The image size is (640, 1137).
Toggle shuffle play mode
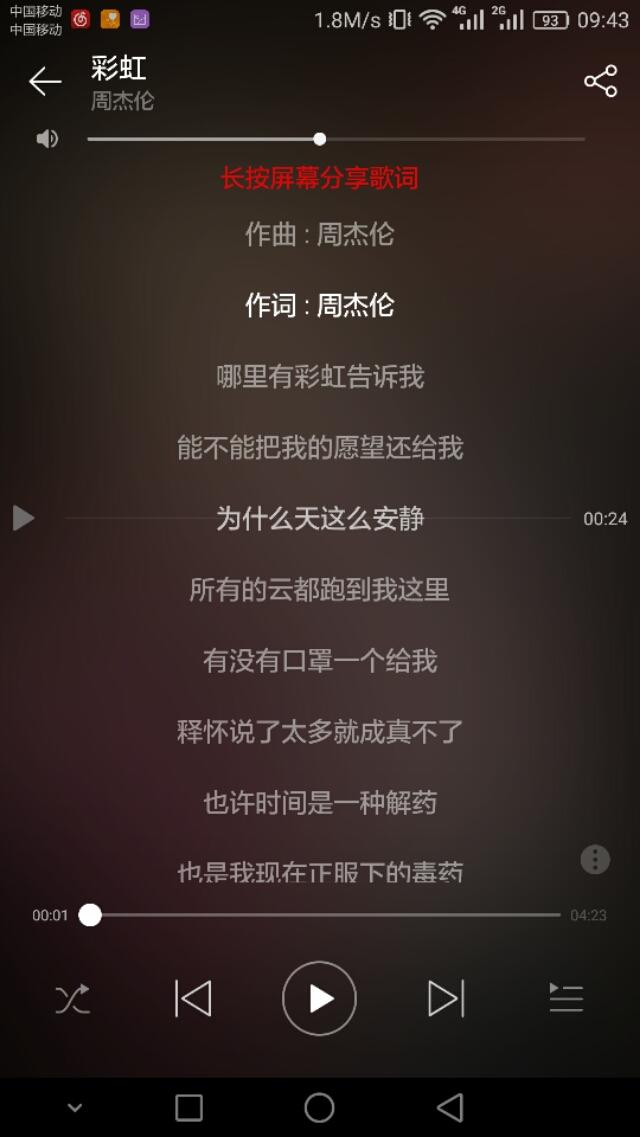tap(72, 998)
